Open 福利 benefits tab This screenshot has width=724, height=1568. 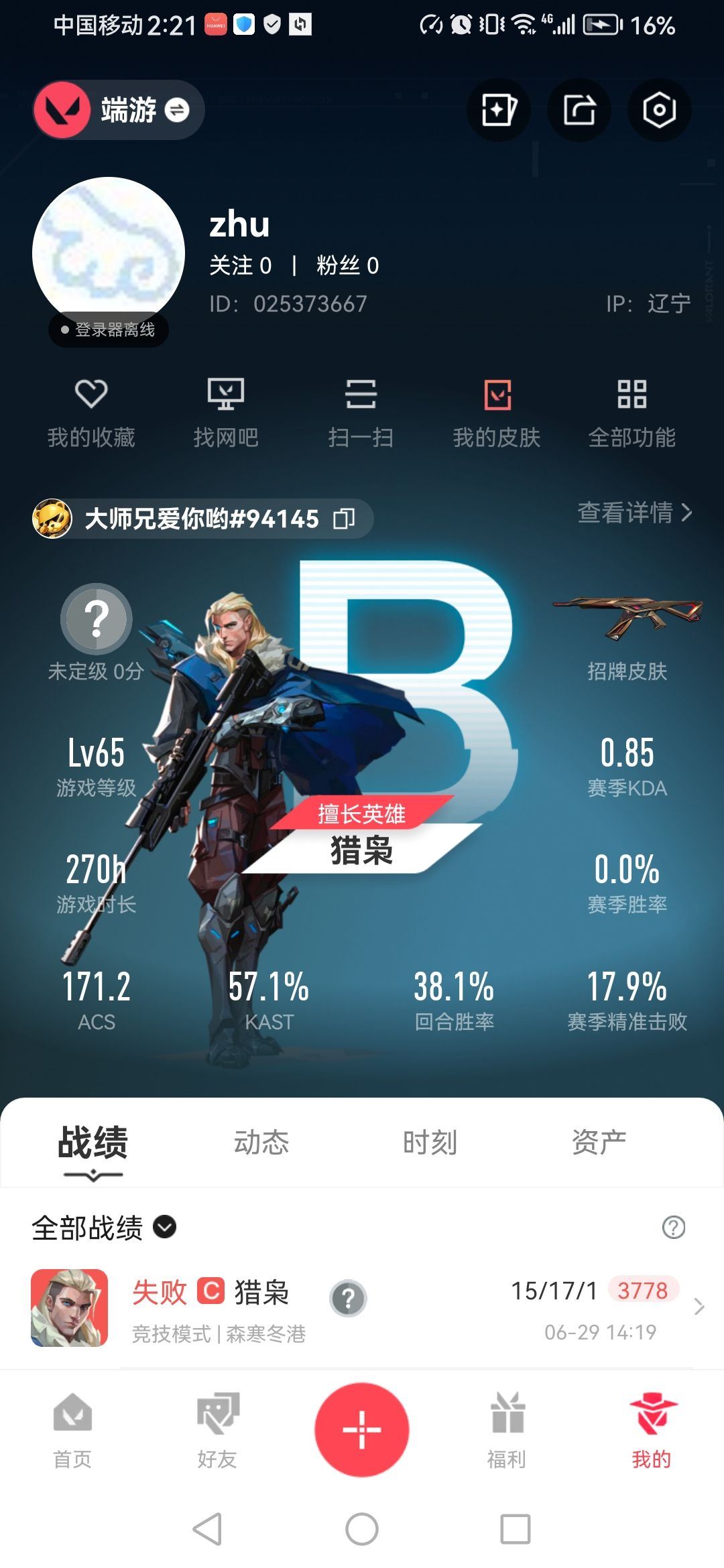pos(507,1431)
